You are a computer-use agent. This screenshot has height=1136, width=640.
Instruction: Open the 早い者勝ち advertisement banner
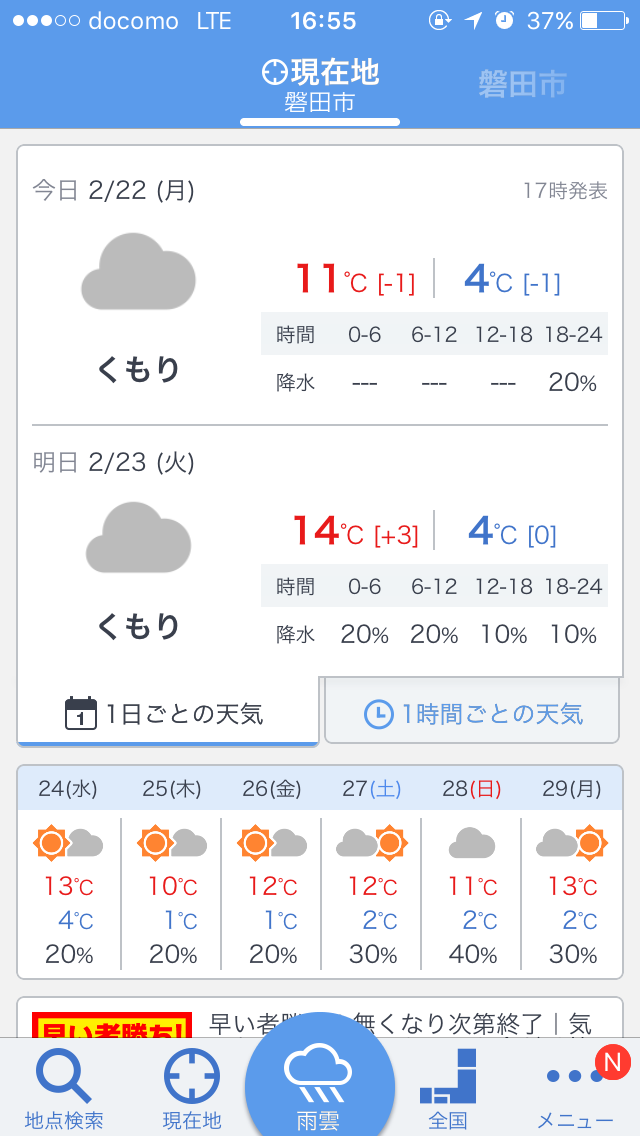[320, 1018]
